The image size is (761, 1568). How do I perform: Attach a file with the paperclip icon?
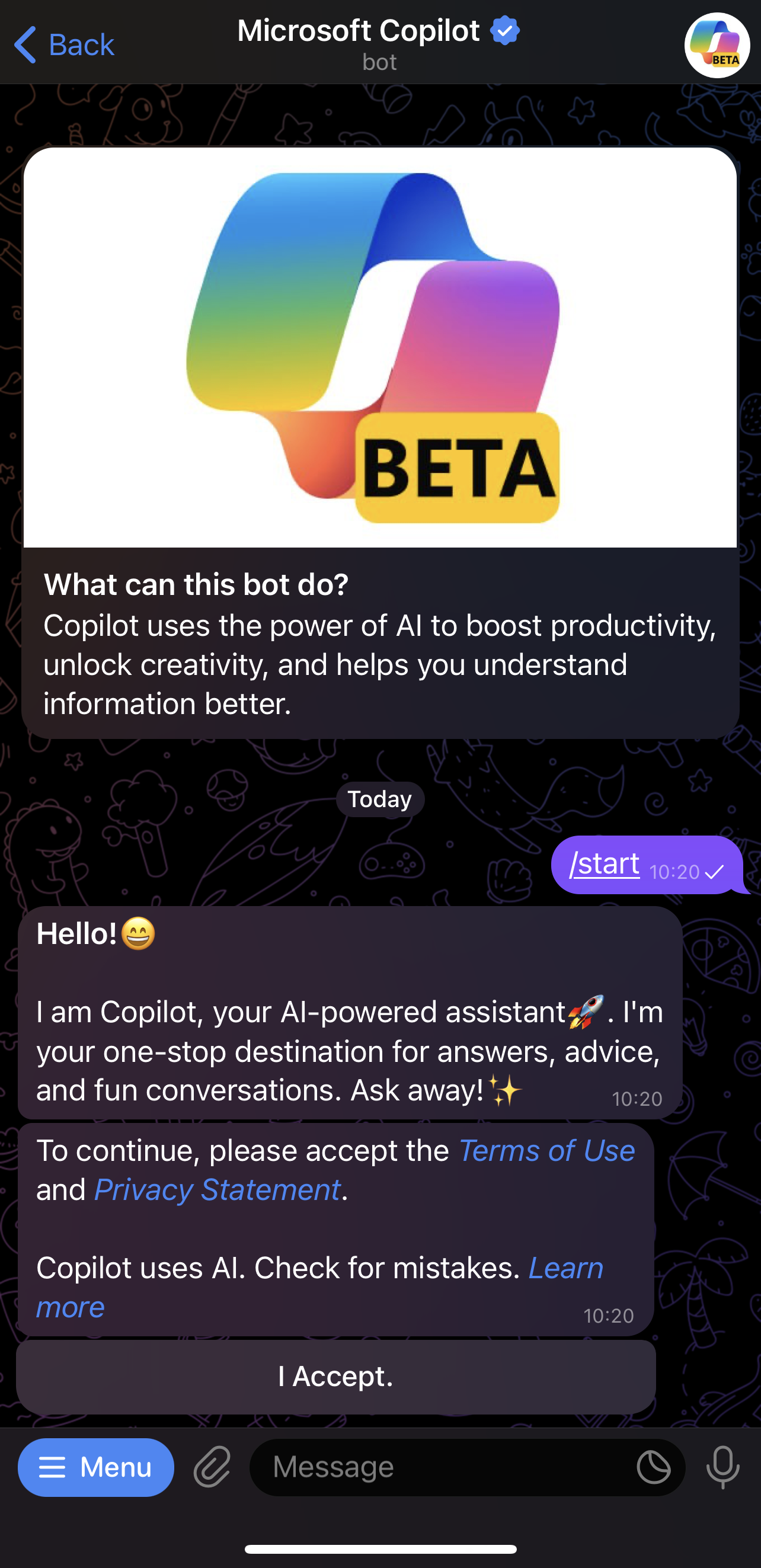(212, 1468)
